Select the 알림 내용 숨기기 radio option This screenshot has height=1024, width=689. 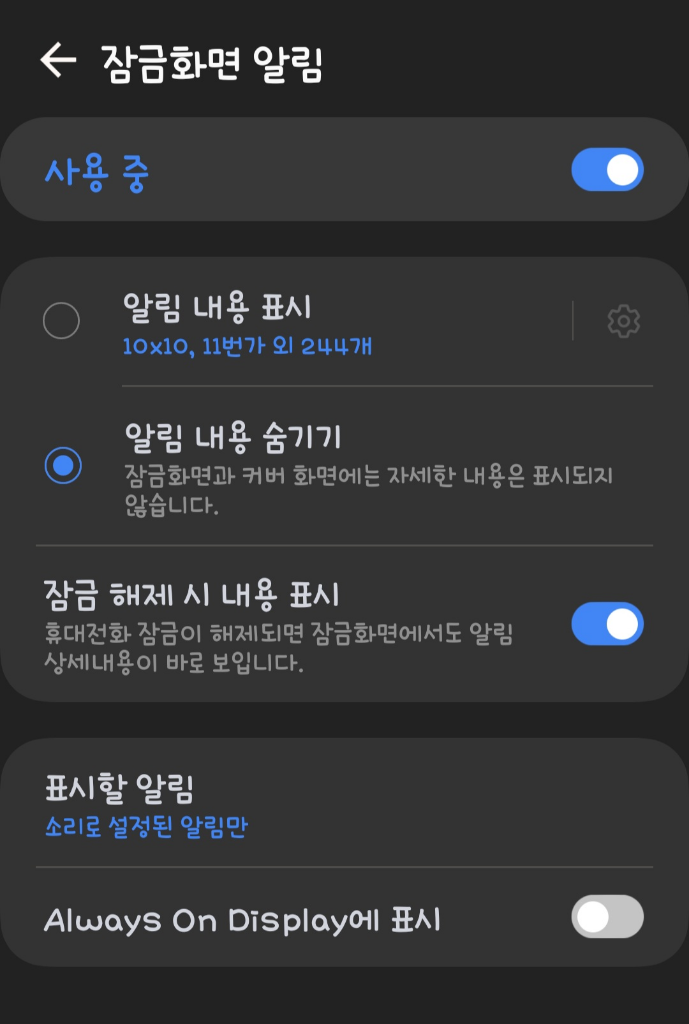click(x=63, y=465)
